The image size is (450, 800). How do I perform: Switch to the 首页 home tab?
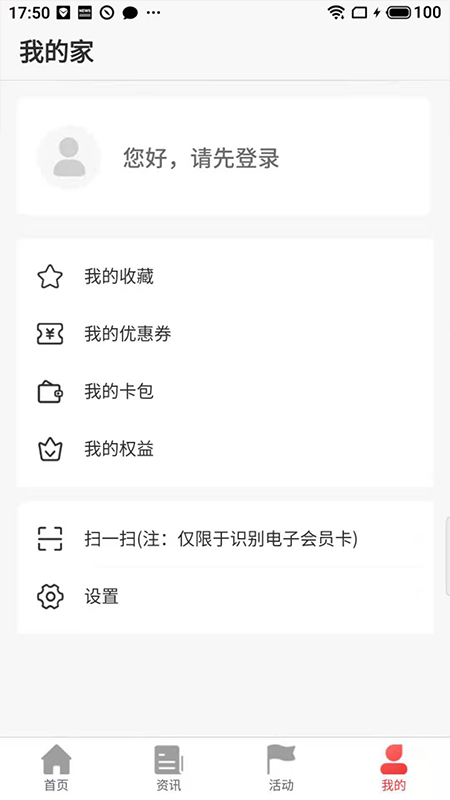pos(56,768)
